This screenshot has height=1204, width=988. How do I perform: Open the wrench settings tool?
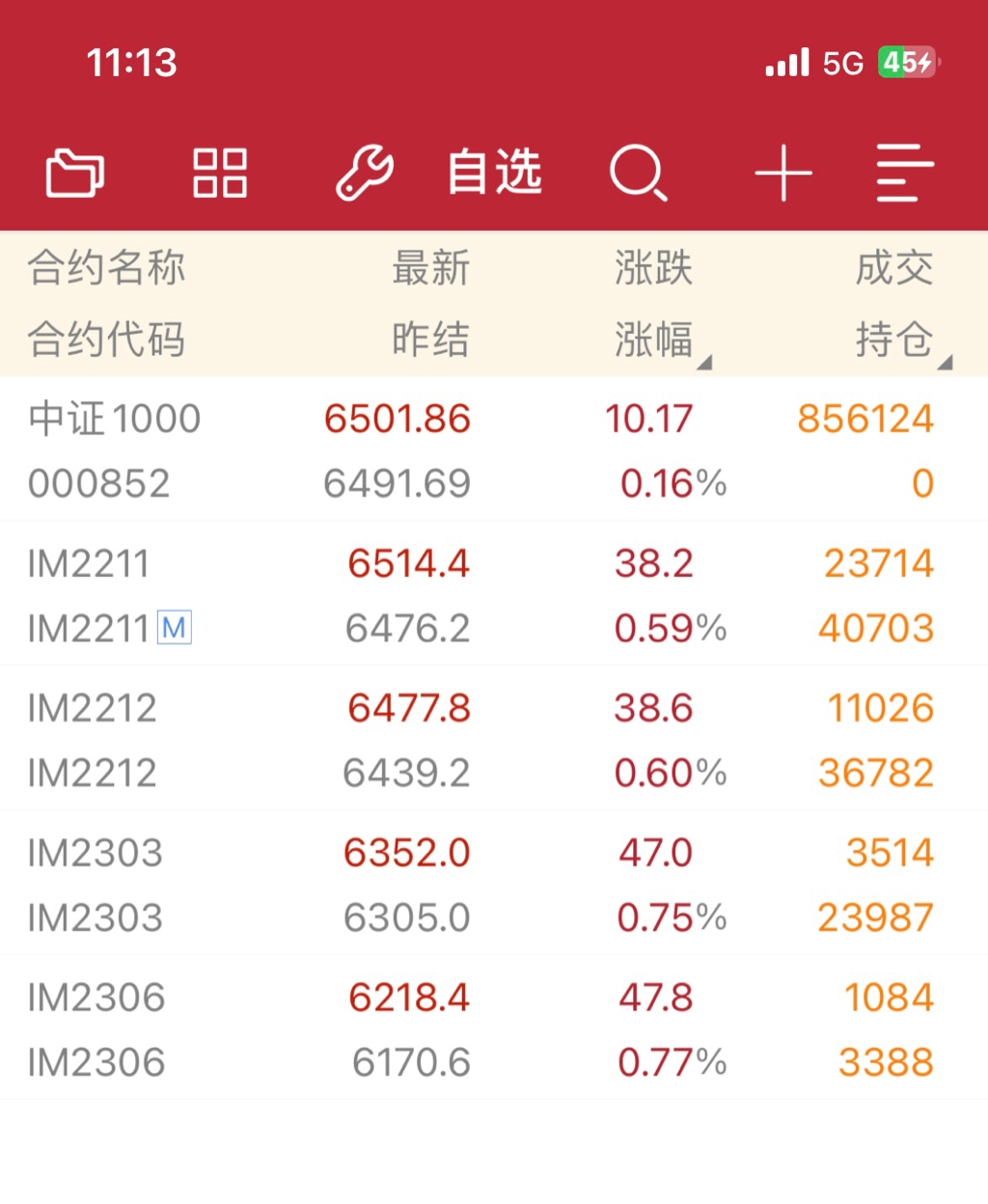pos(365,174)
